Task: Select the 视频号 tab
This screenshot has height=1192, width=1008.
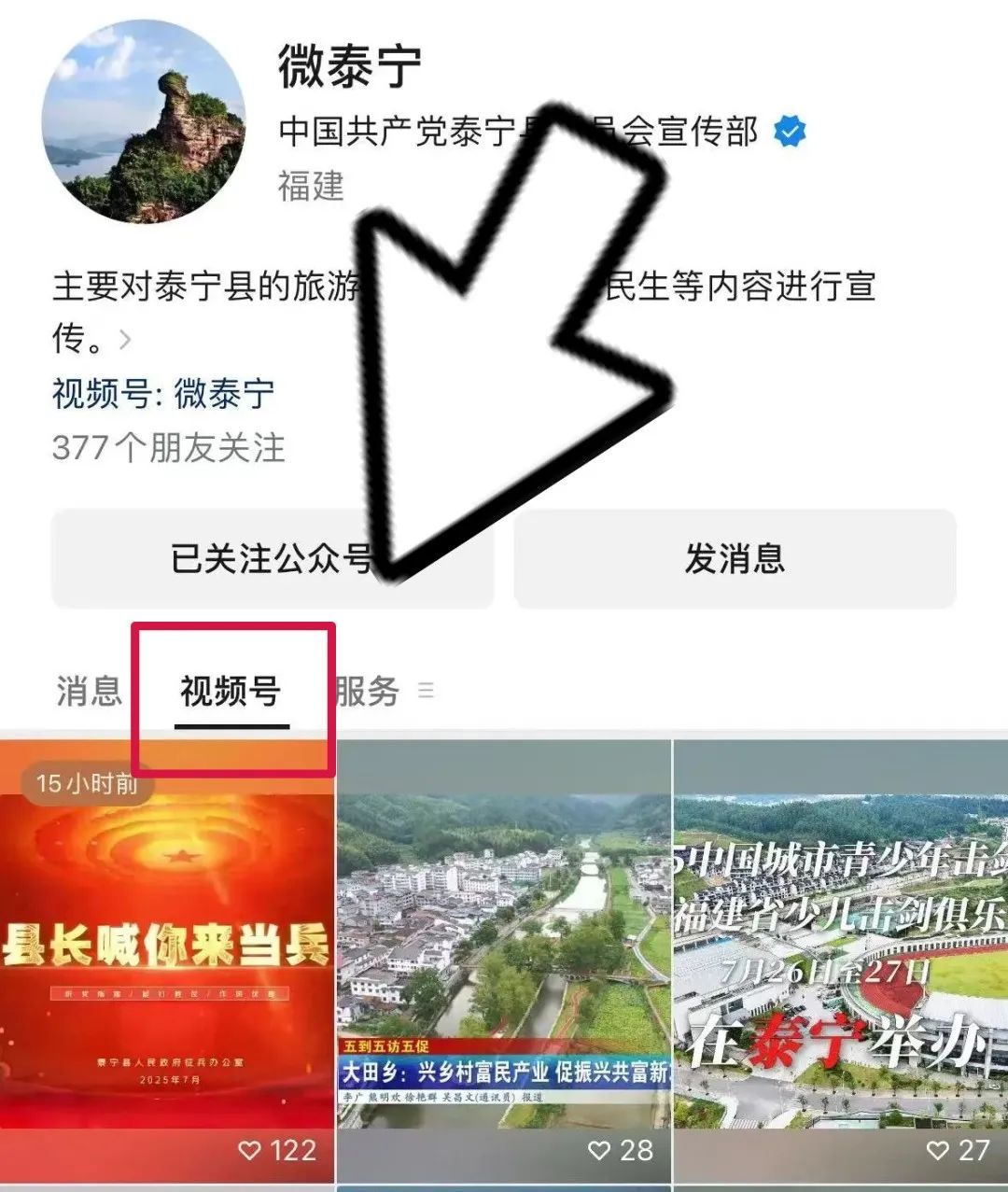Action: [x=231, y=692]
